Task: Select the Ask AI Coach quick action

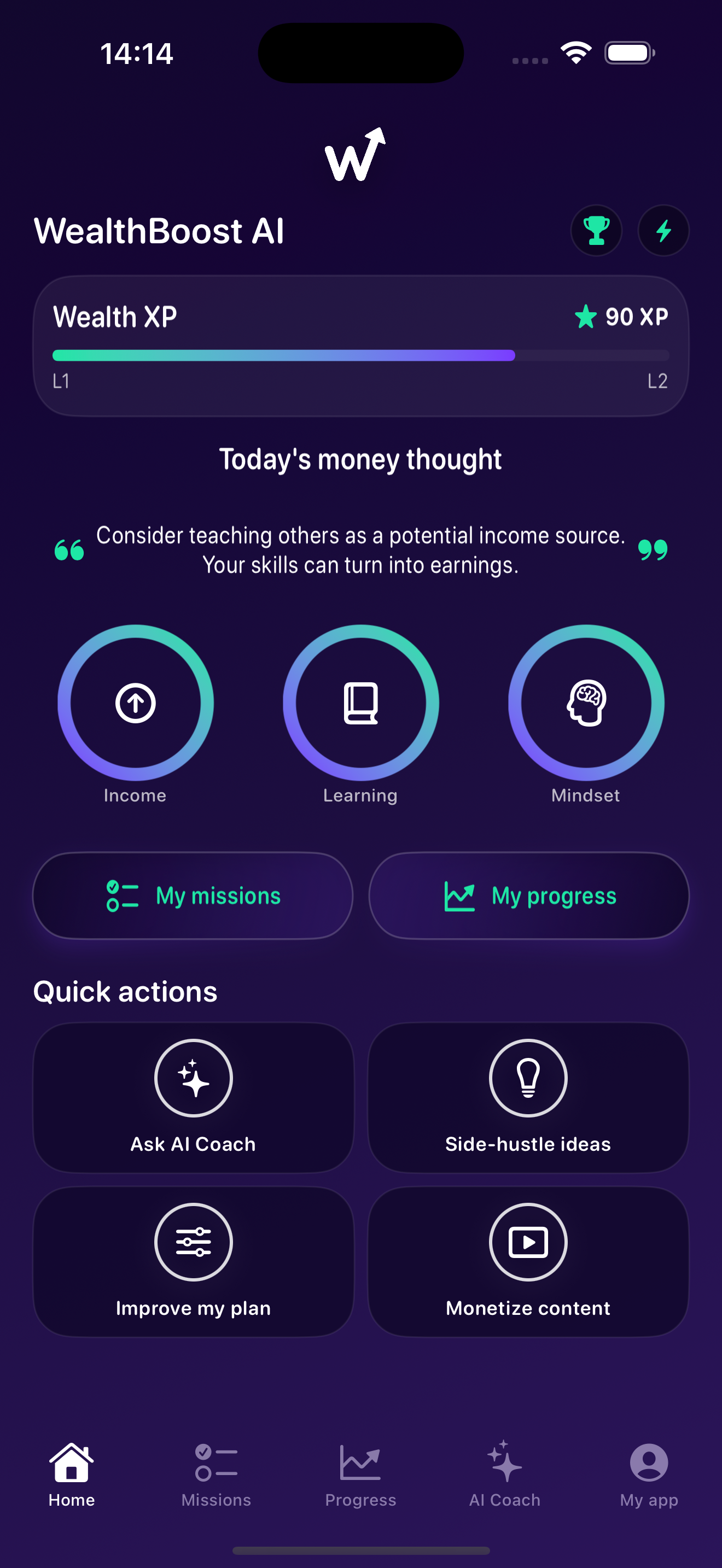Action: [193, 1097]
